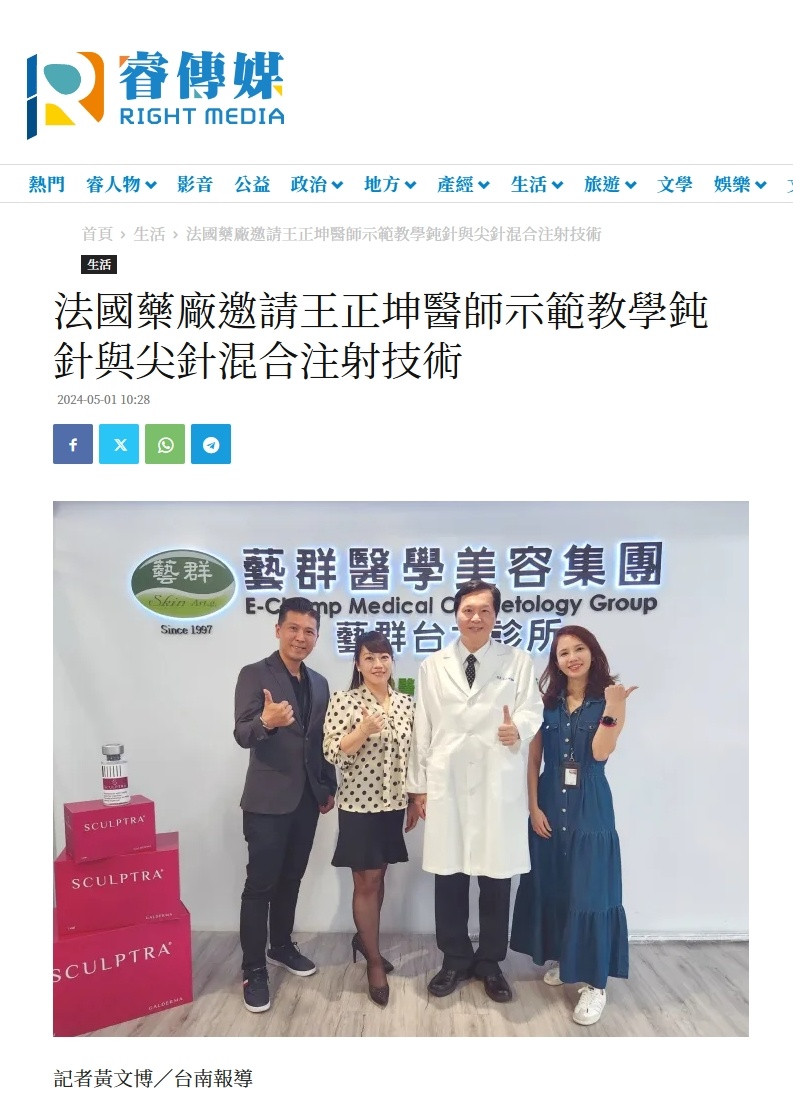
Task: Share the article via WhatsApp
Action: [165, 444]
